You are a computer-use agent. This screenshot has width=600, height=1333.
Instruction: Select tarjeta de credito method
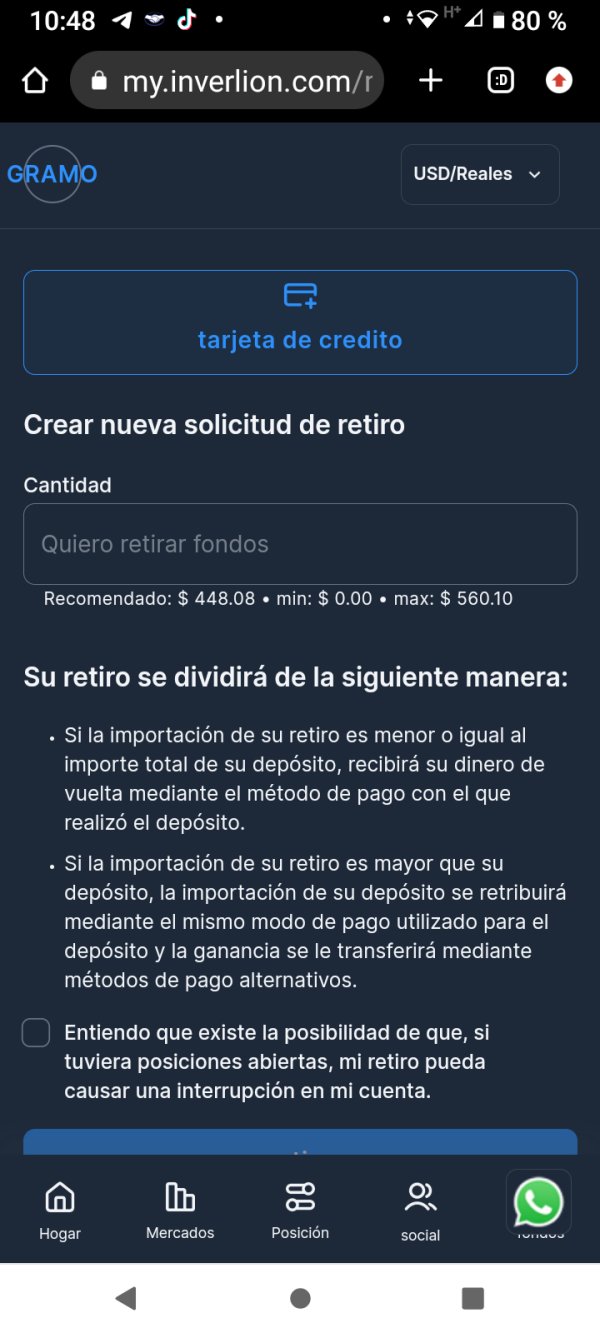pyautogui.click(x=300, y=322)
